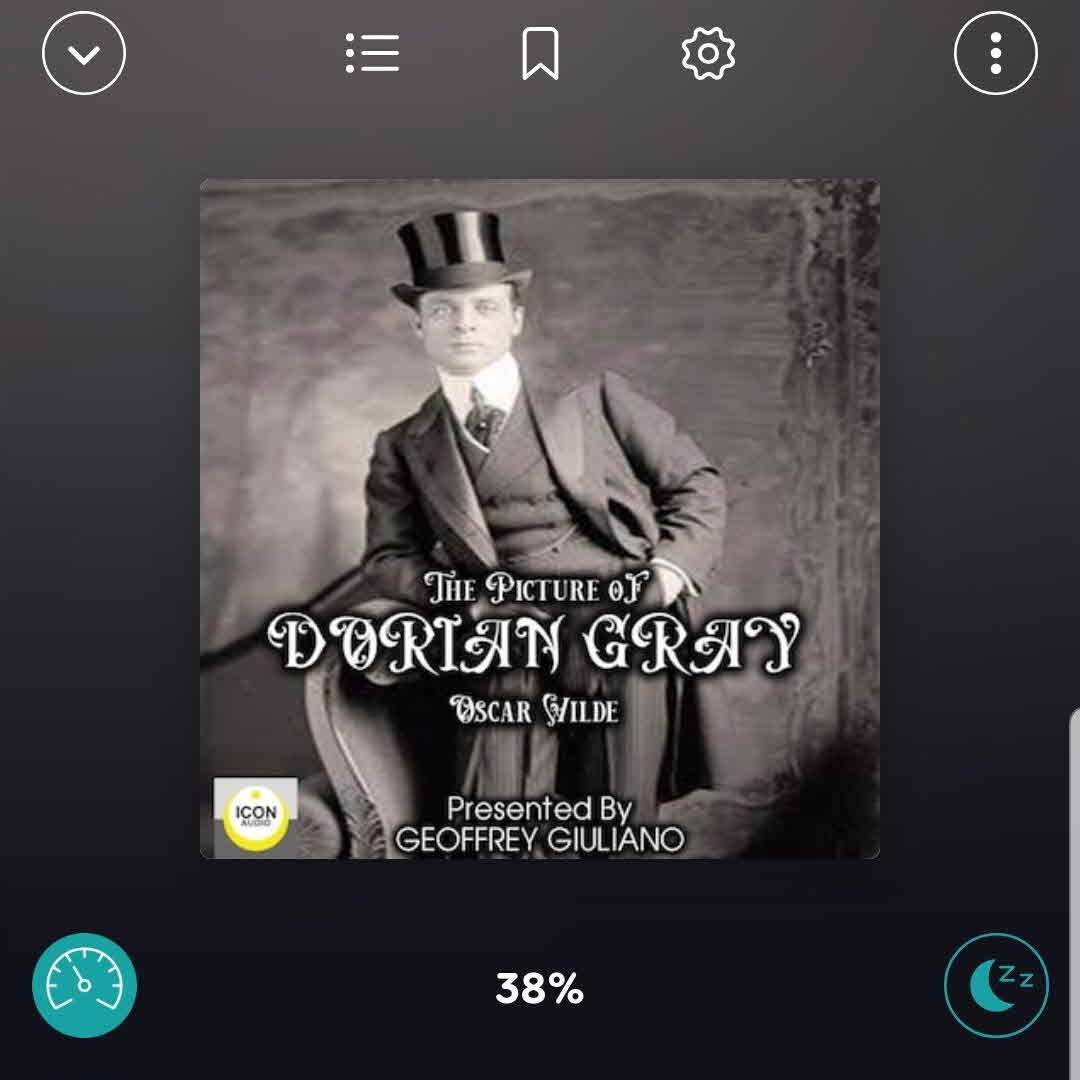Set a sleep timer
The image size is (1080, 1080).
point(996,985)
